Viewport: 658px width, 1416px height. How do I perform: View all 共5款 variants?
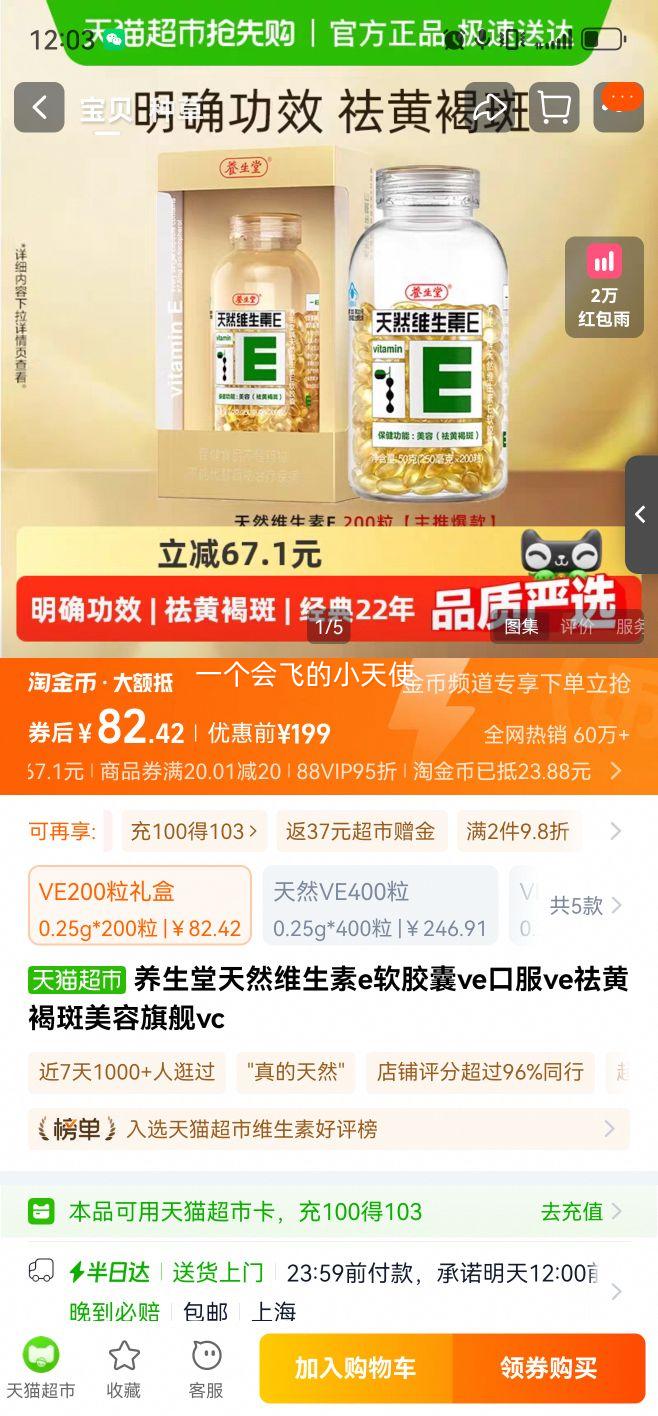[x=585, y=906]
